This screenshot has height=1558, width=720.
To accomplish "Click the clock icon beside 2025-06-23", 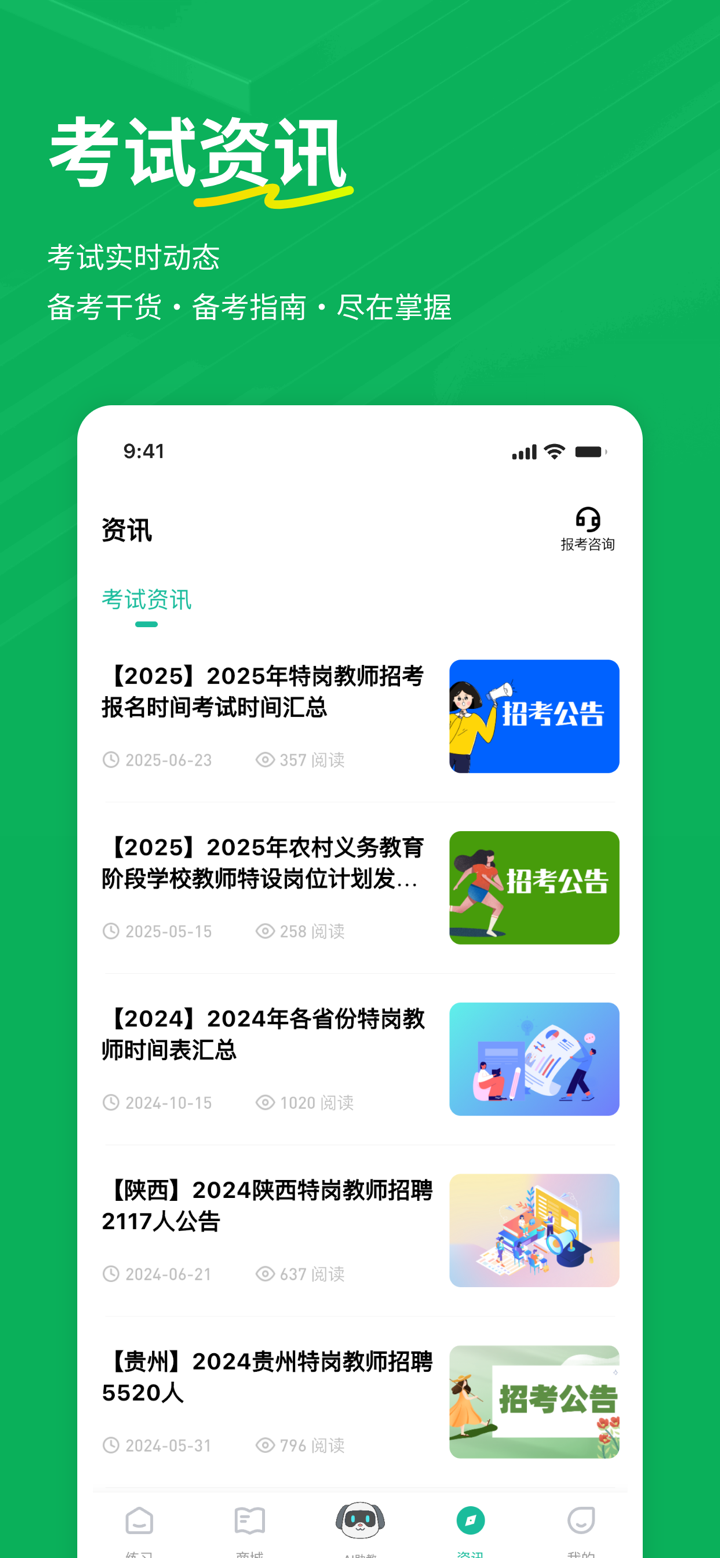I will pos(111,760).
